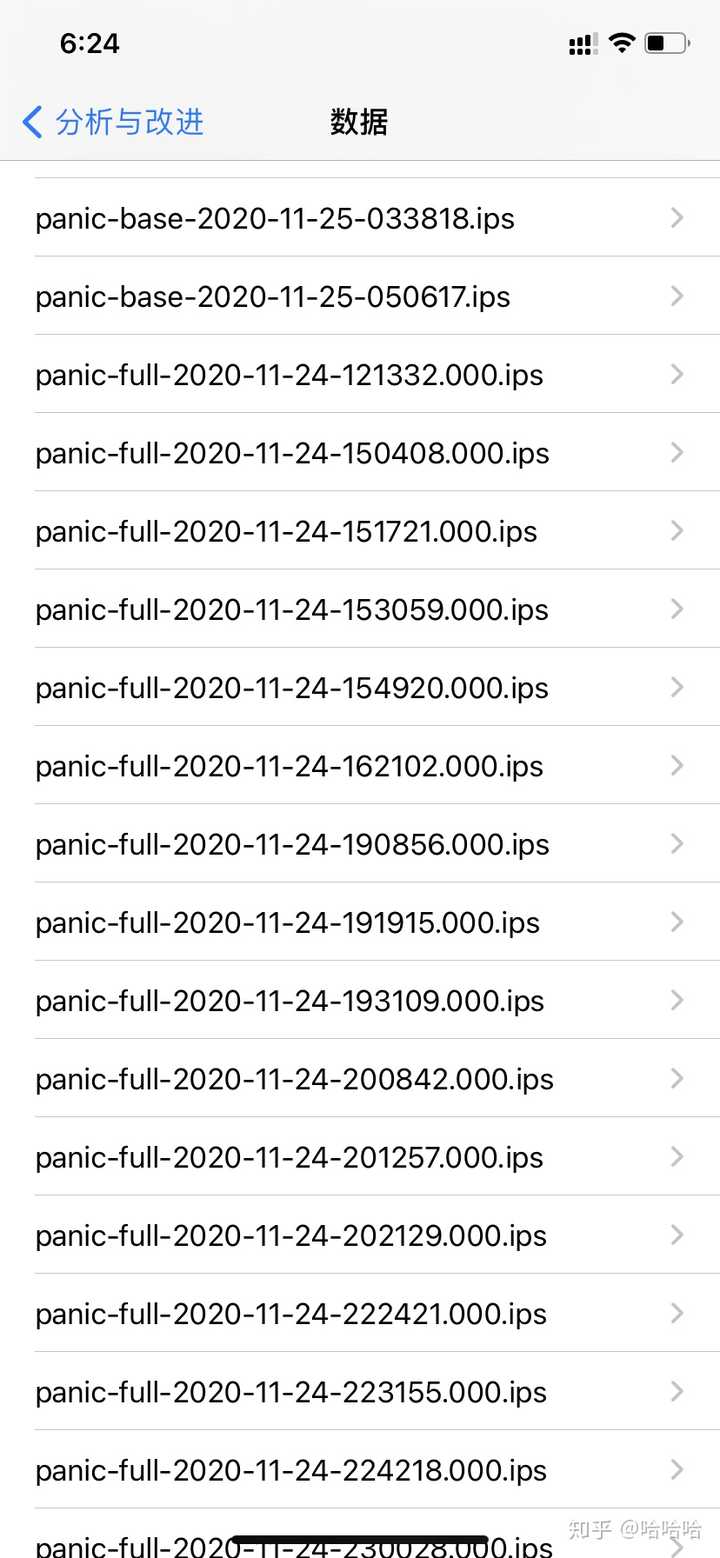Open panic-base-2020-11-25-033818.ips log

(x=274, y=218)
